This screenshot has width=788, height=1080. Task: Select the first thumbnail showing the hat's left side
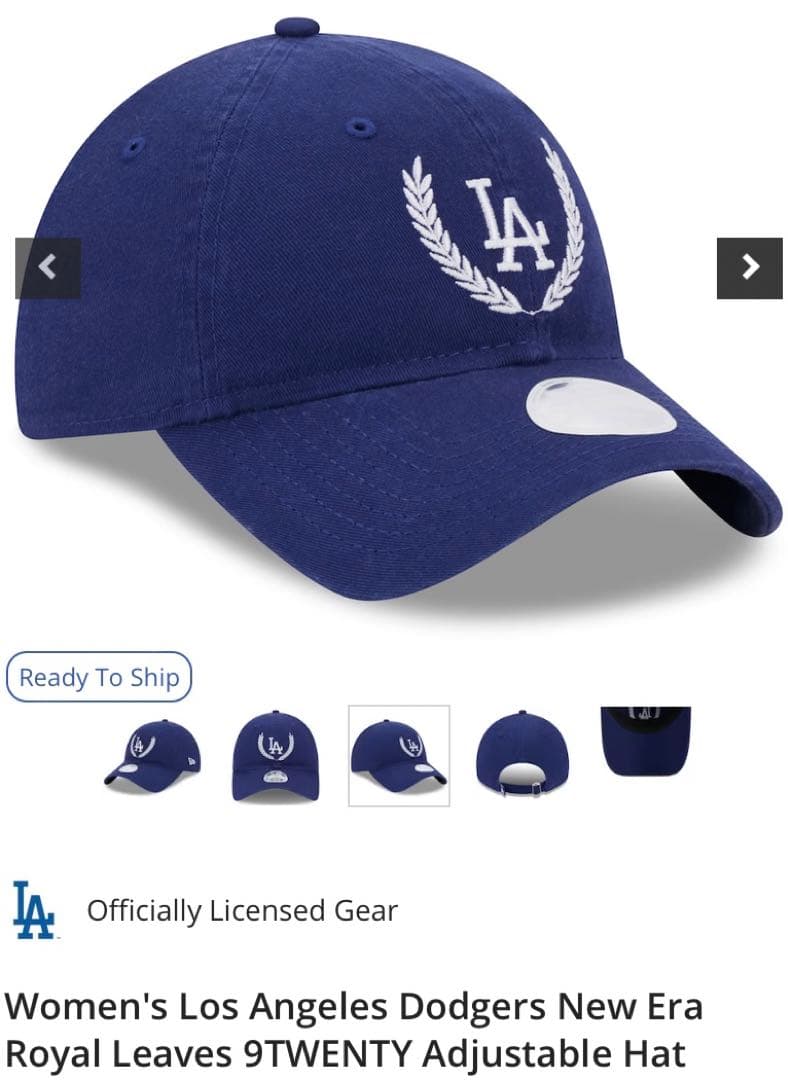[151, 755]
